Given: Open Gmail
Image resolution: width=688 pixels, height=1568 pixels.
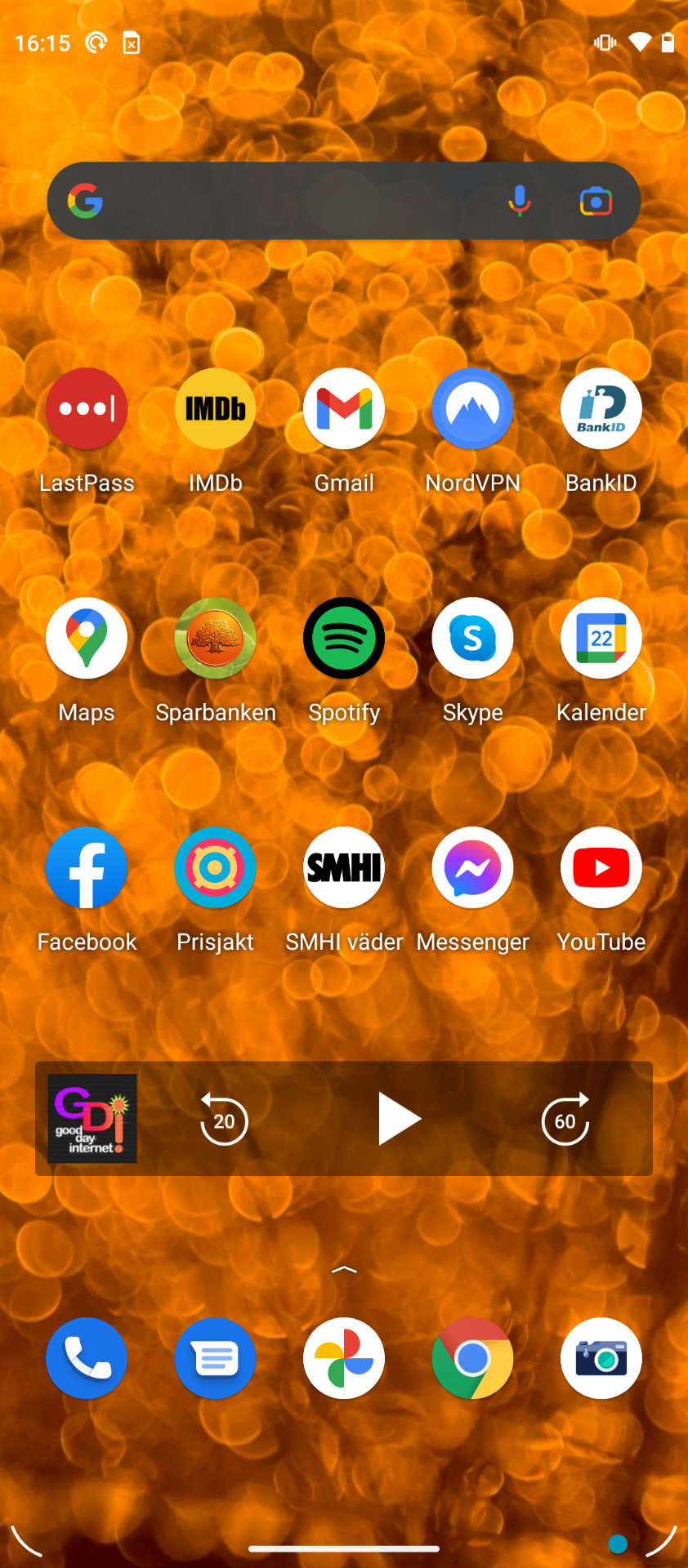Looking at the screenshot, I should tap(344, 409).
